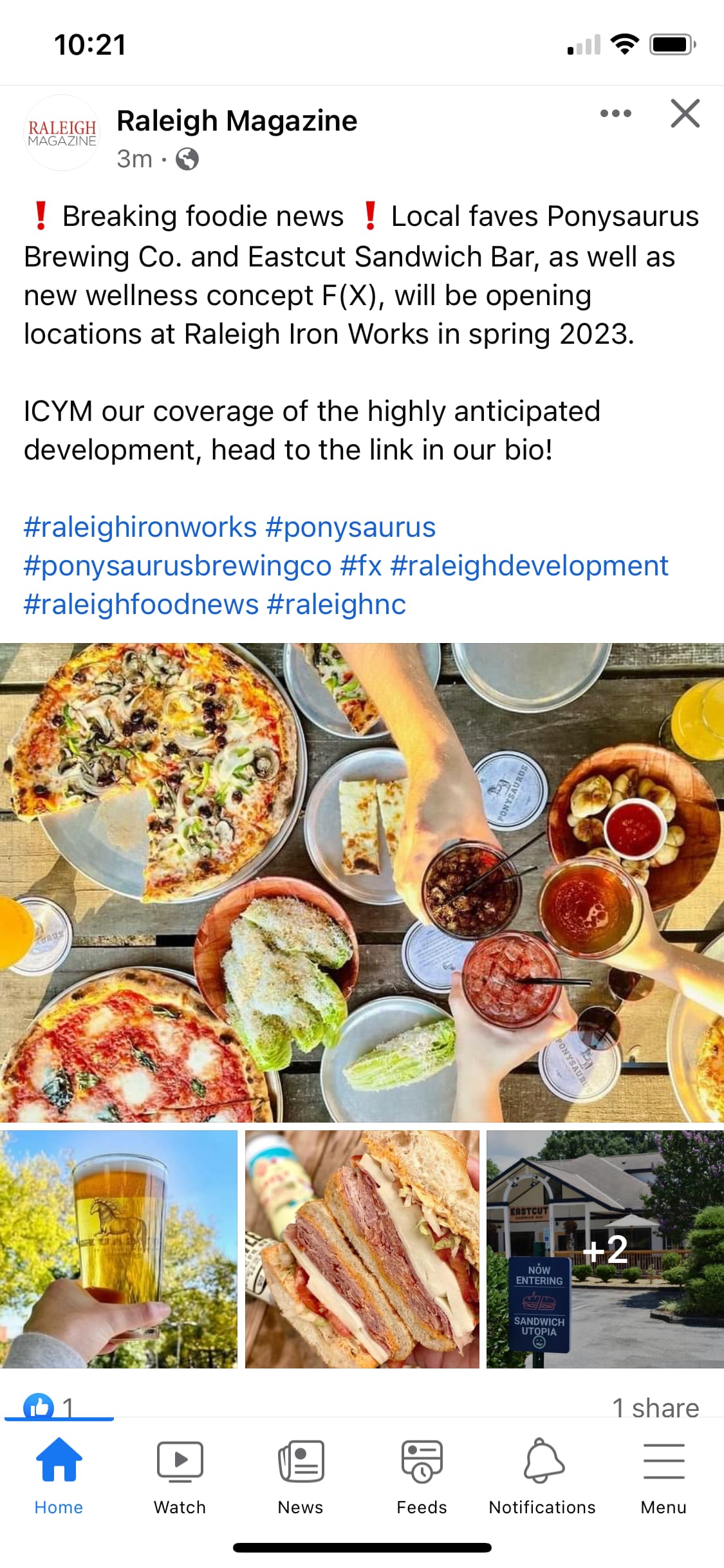Open the Notifications tab
The image size is (724, 1568).
(x=543, y=1477)
